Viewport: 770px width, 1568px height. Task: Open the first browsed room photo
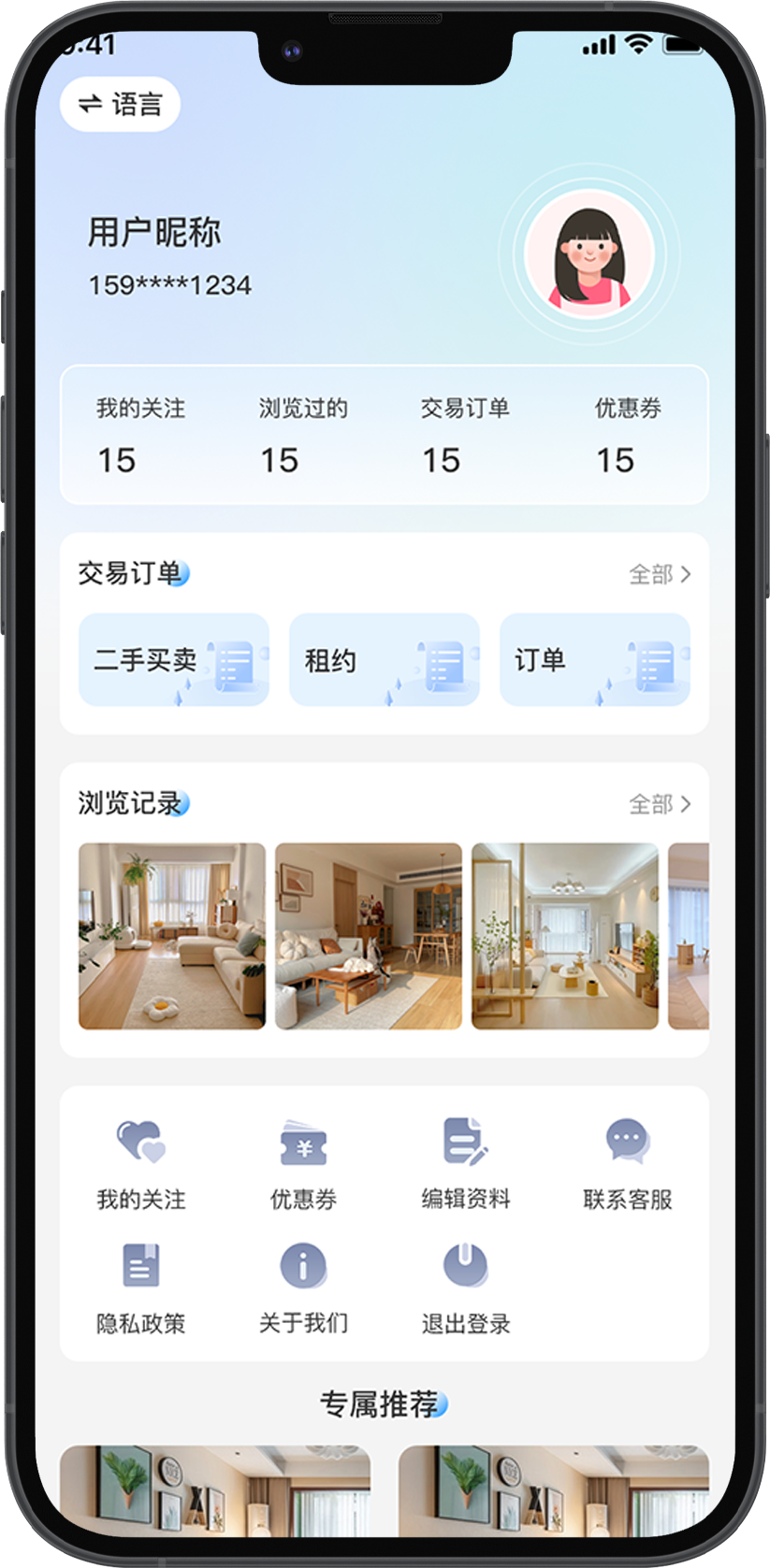click(172, 936)
